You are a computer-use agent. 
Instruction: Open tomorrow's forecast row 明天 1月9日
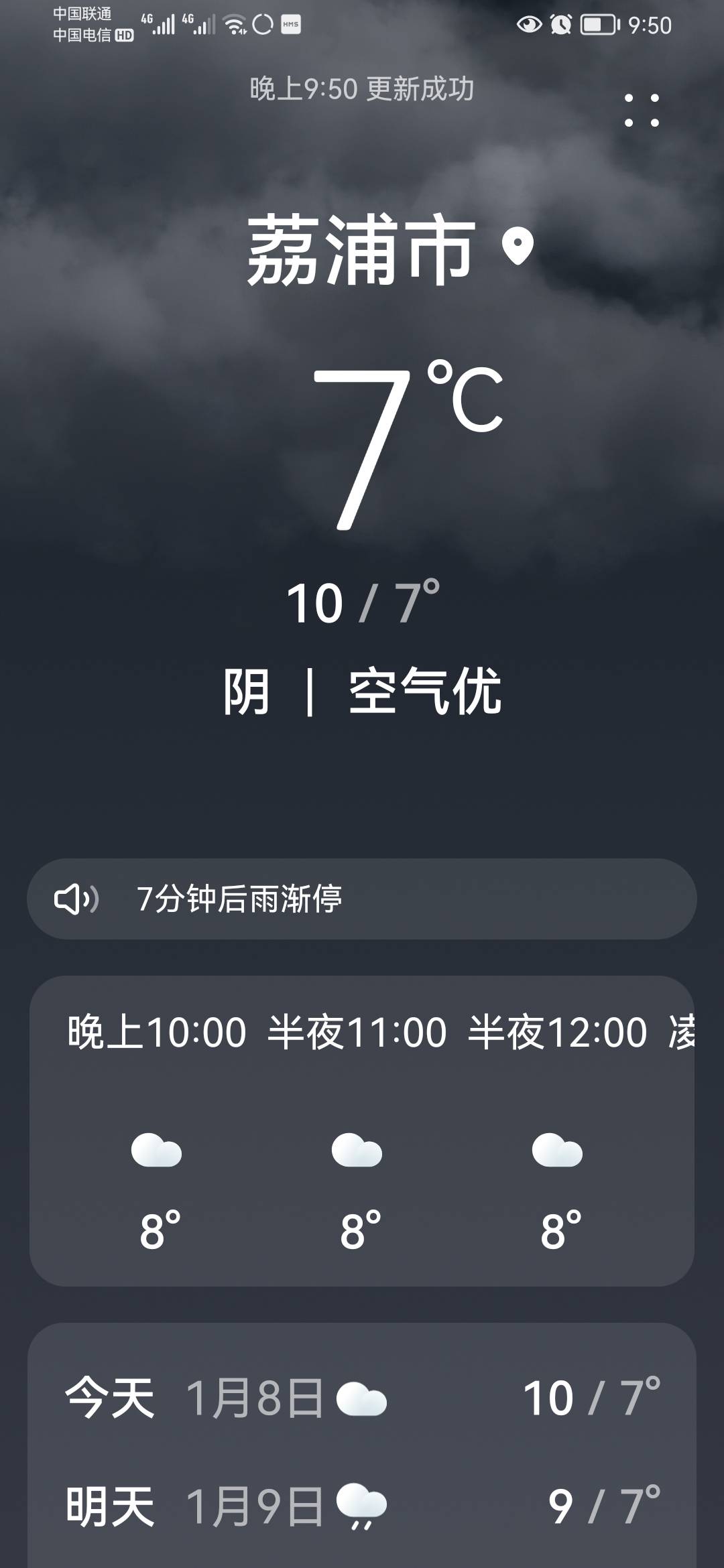[x=362, y=1506]
